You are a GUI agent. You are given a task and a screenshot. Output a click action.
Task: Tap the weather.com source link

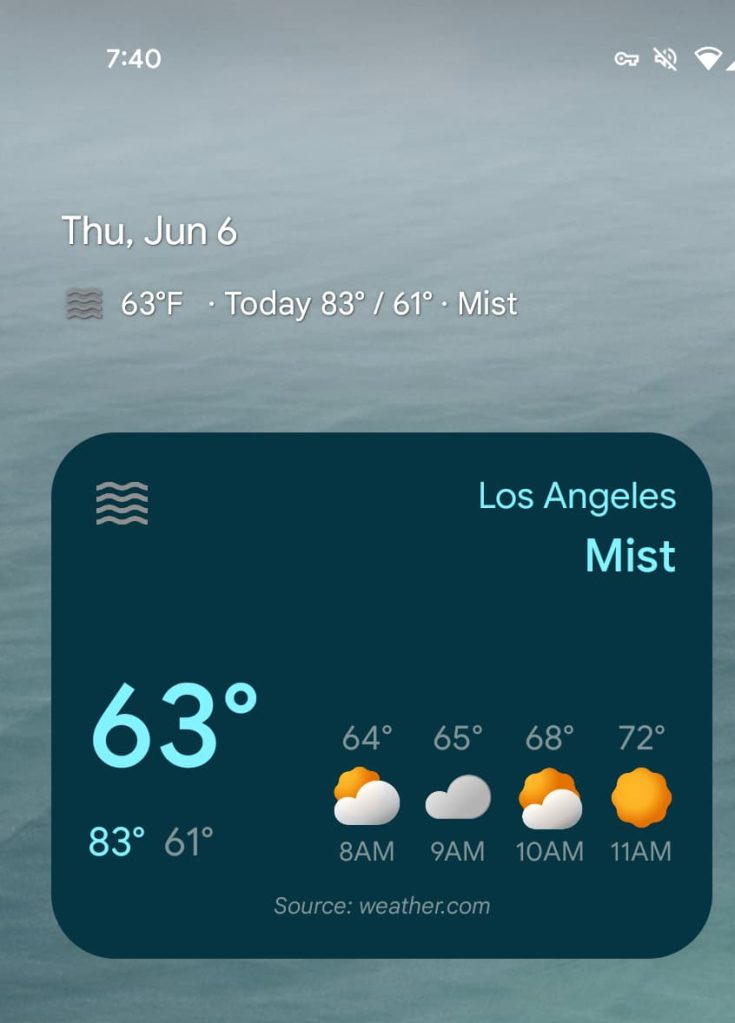point(382,906)
